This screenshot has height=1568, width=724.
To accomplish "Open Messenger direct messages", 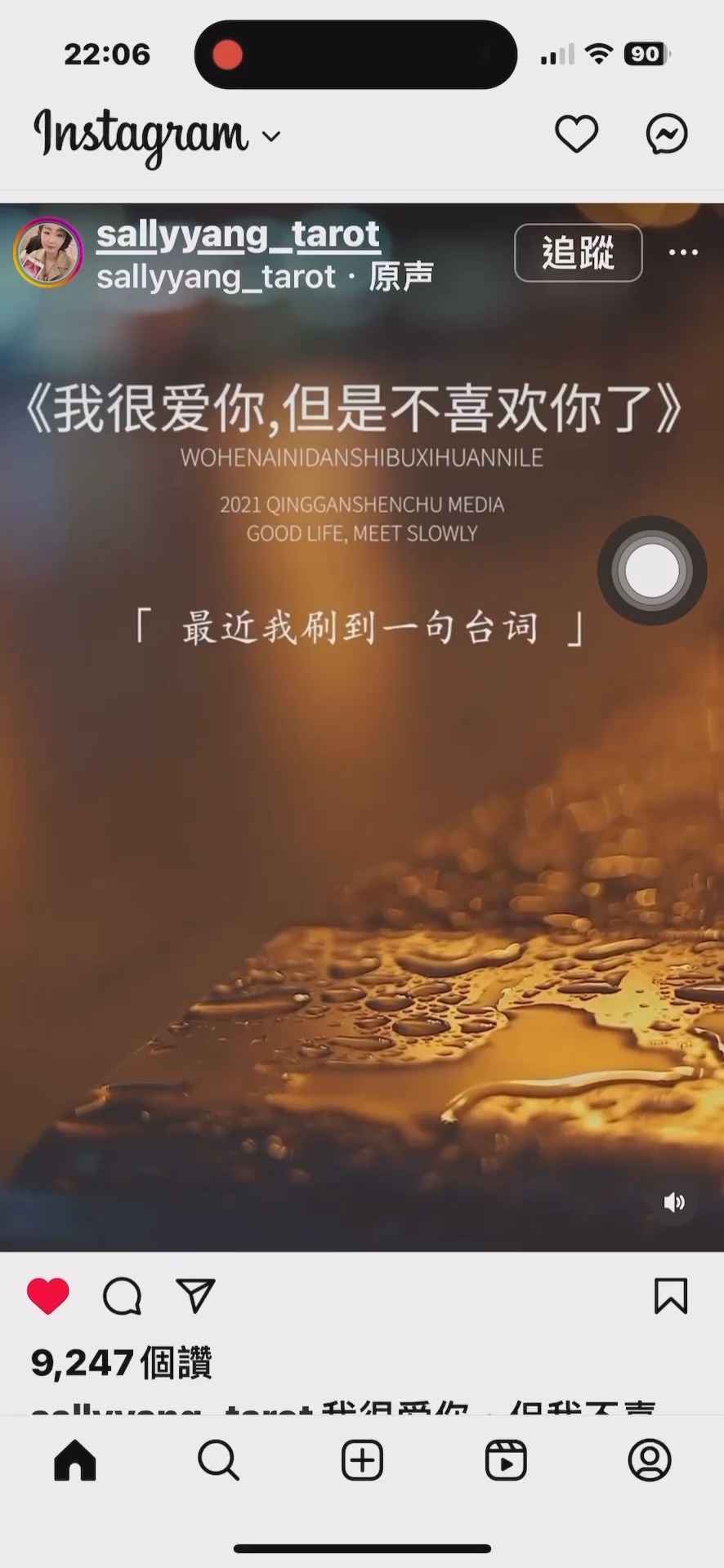I will 667,134.
